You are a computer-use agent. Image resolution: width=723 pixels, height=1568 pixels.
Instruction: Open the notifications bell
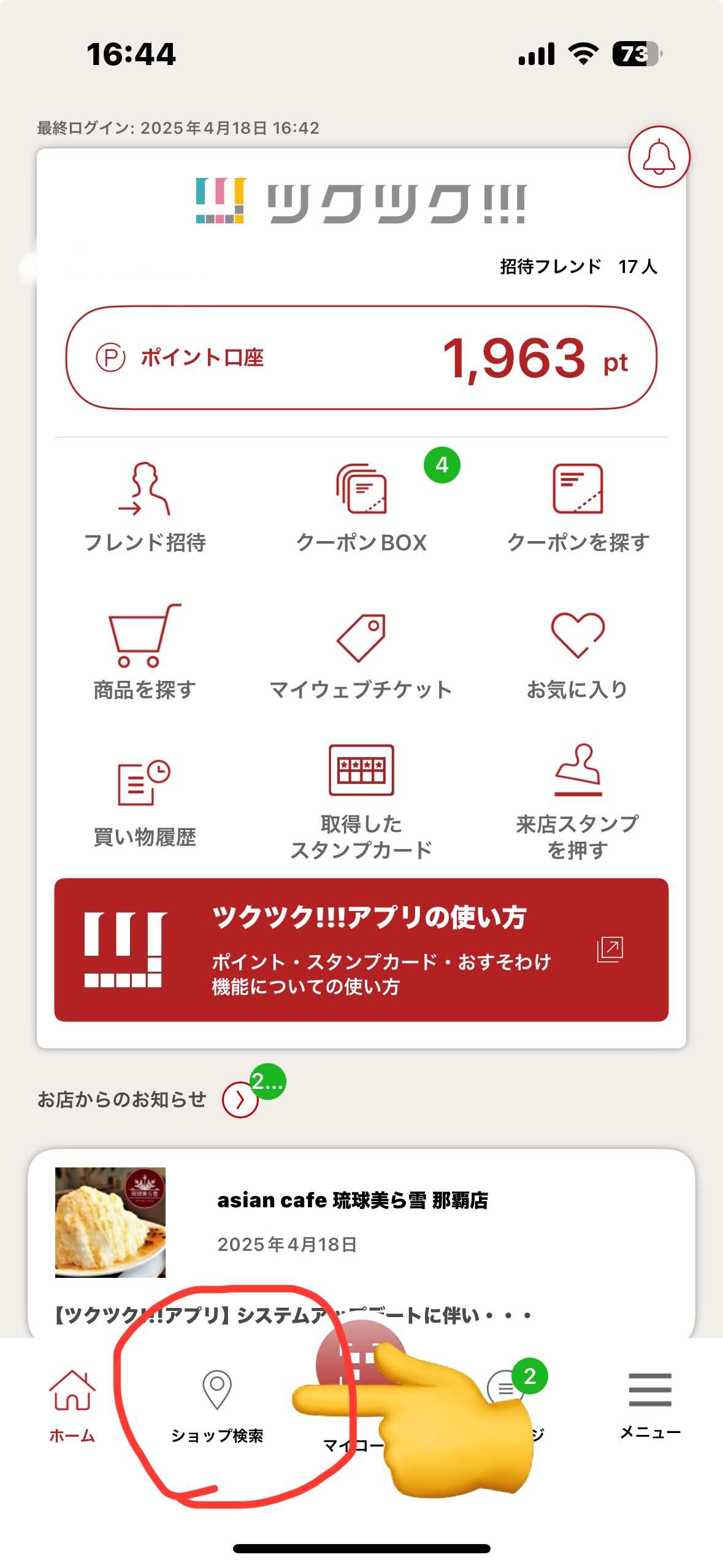click(x=659, y=157)
